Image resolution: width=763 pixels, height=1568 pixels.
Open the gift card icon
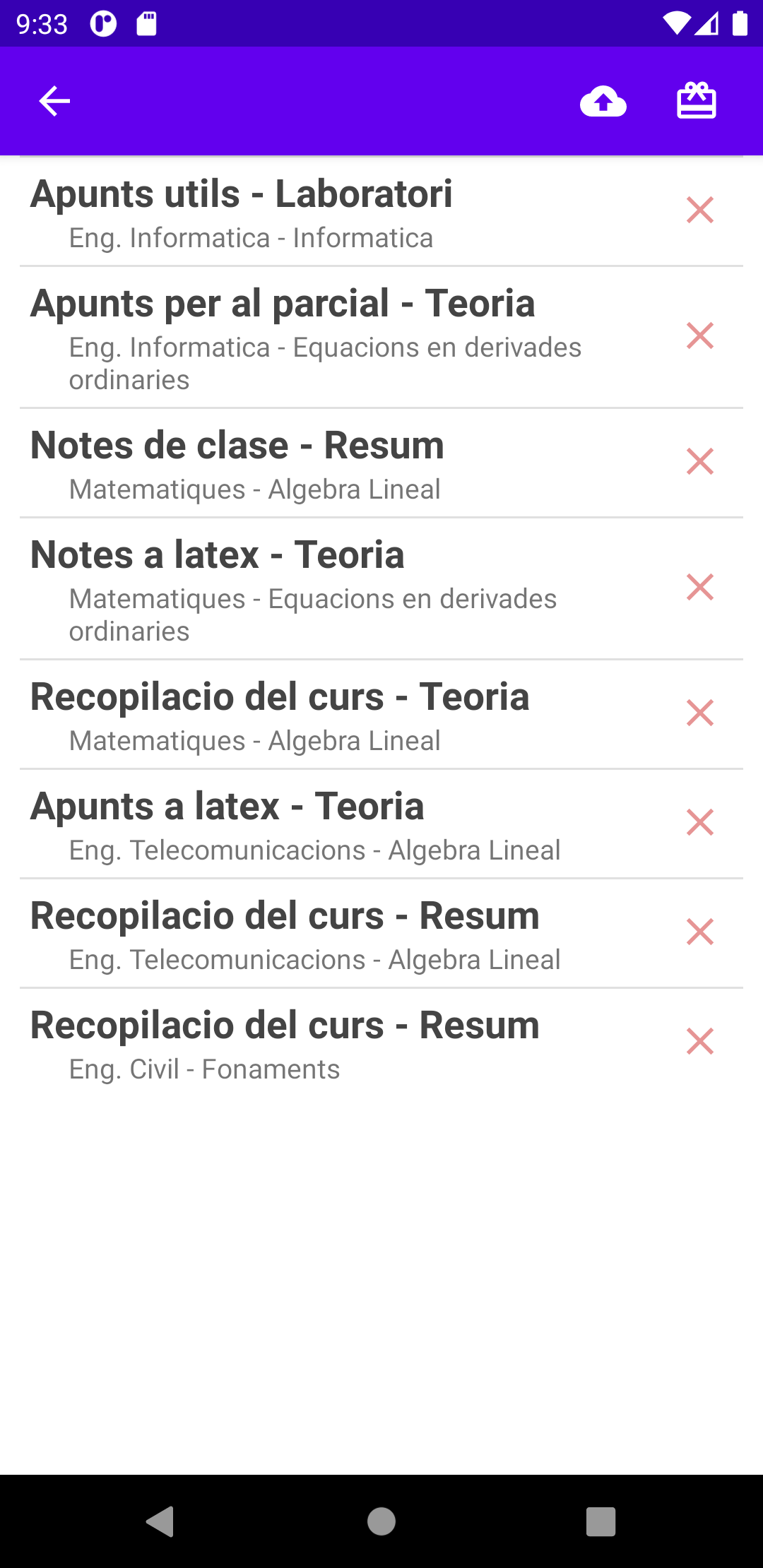coord(697,101)
